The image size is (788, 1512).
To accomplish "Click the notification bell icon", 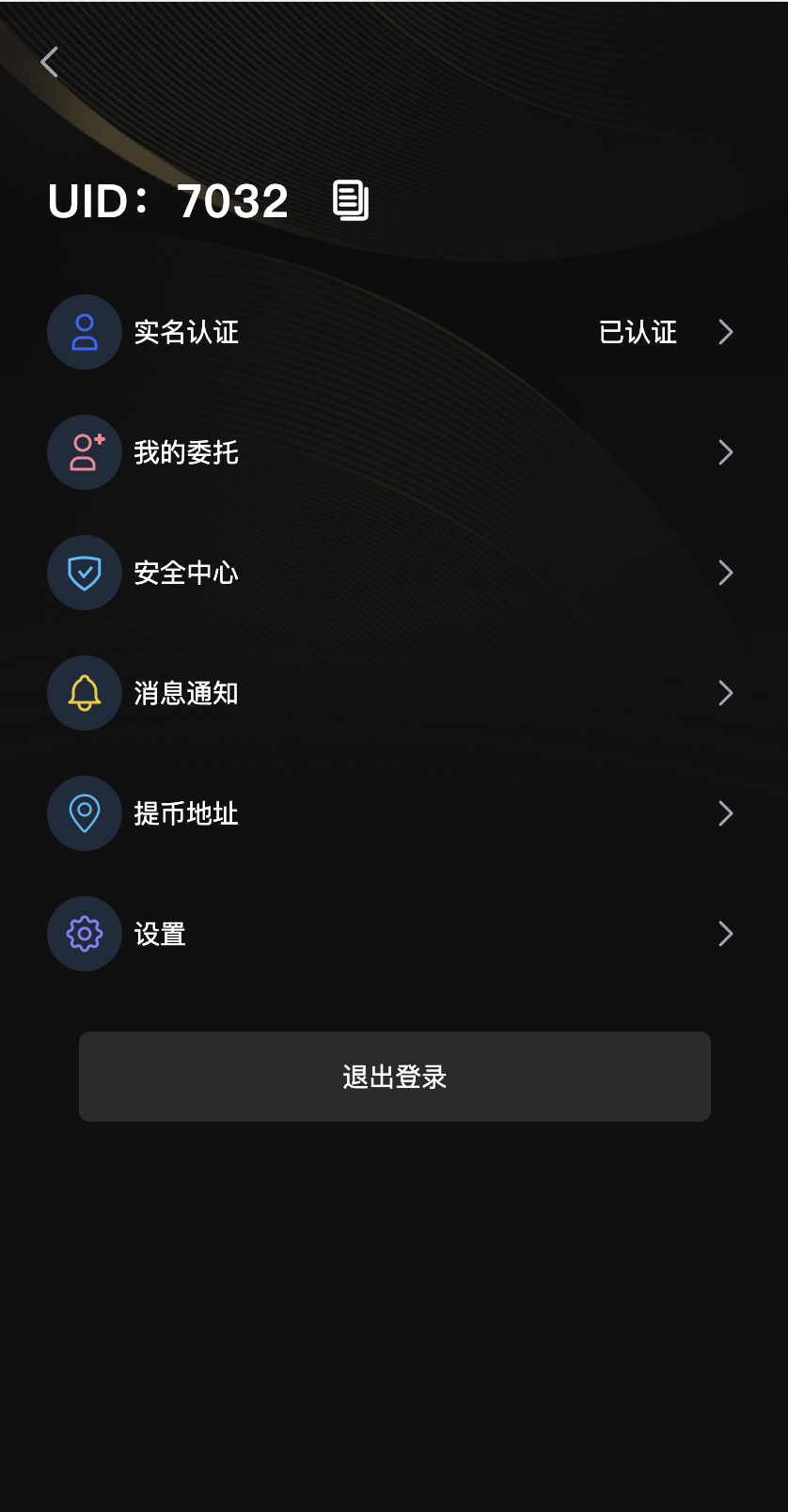I will click(x=84, y=693).
